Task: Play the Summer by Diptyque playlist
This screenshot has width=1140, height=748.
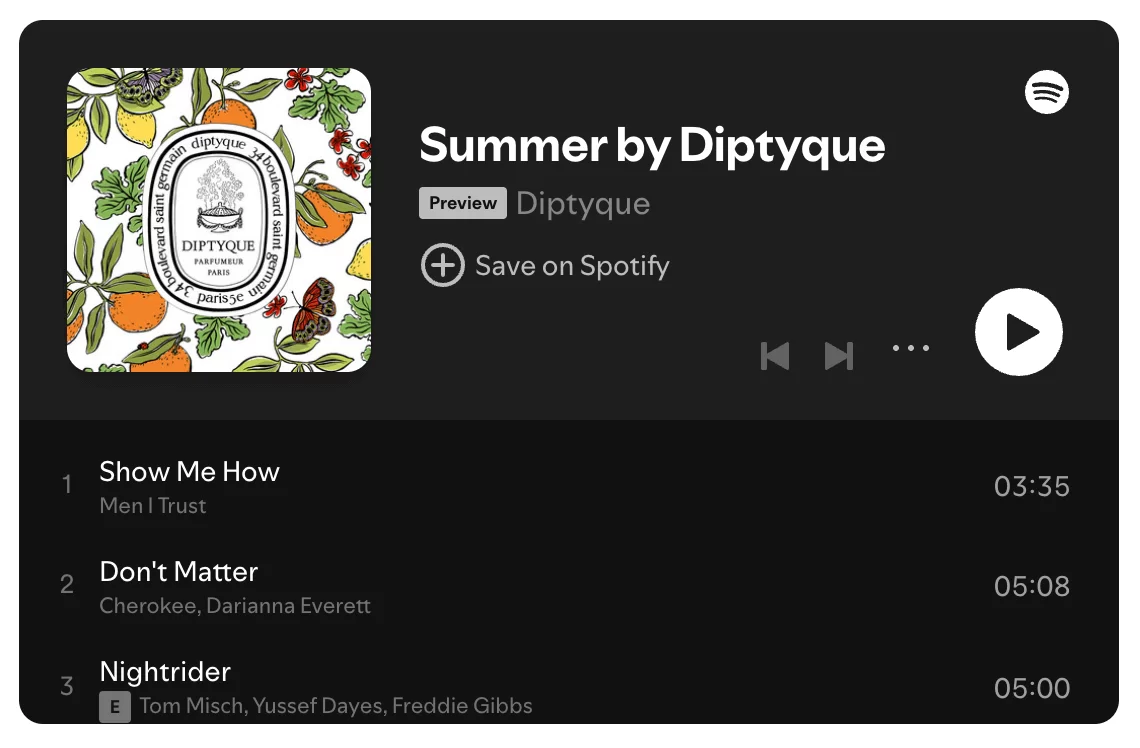Action: [1018, 333]
